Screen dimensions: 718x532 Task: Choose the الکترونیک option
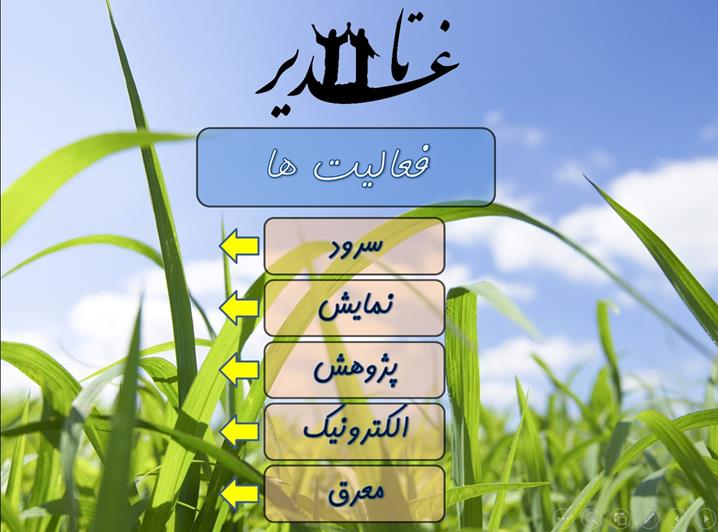pos(354,431)
